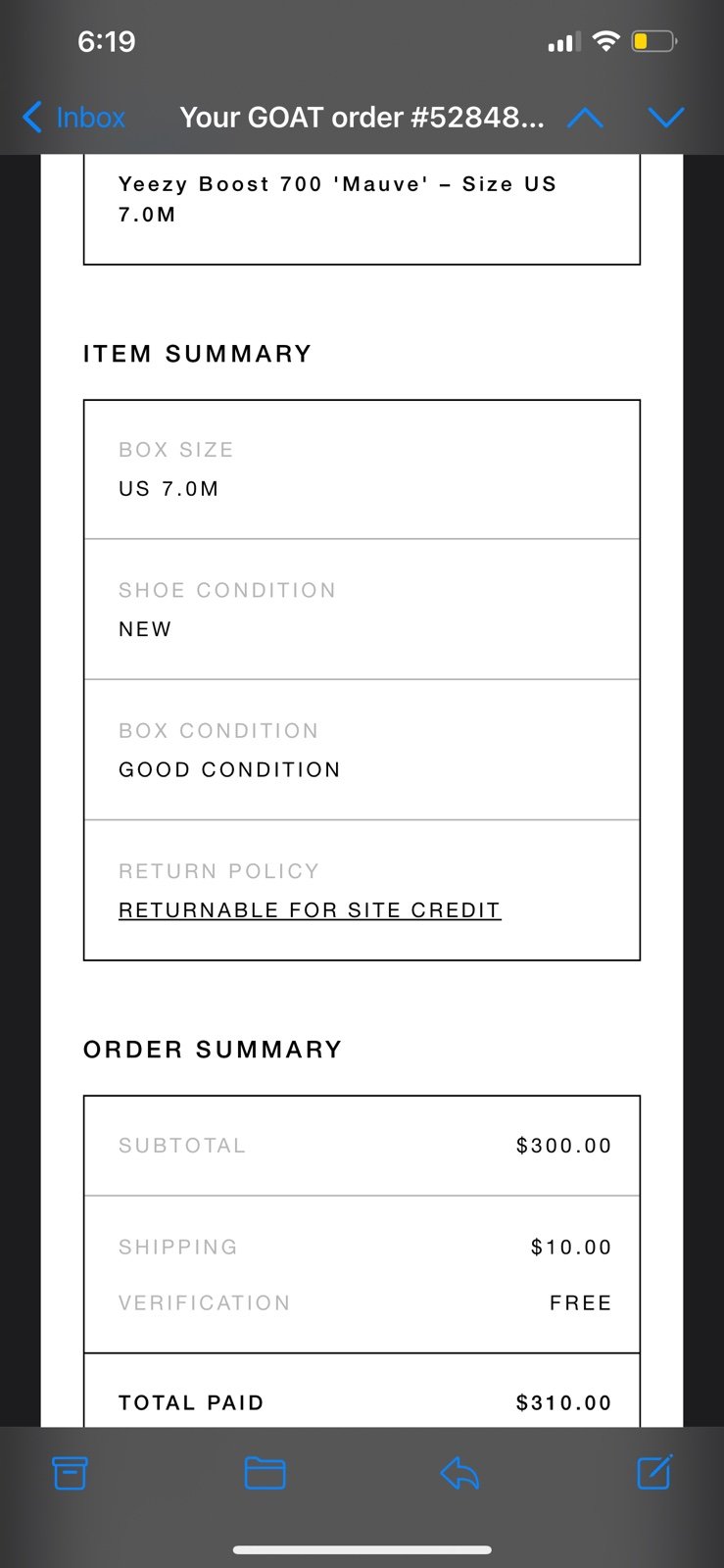Reply to this email
Viewport: 724px width, 1568px height.
point(459,1473)
